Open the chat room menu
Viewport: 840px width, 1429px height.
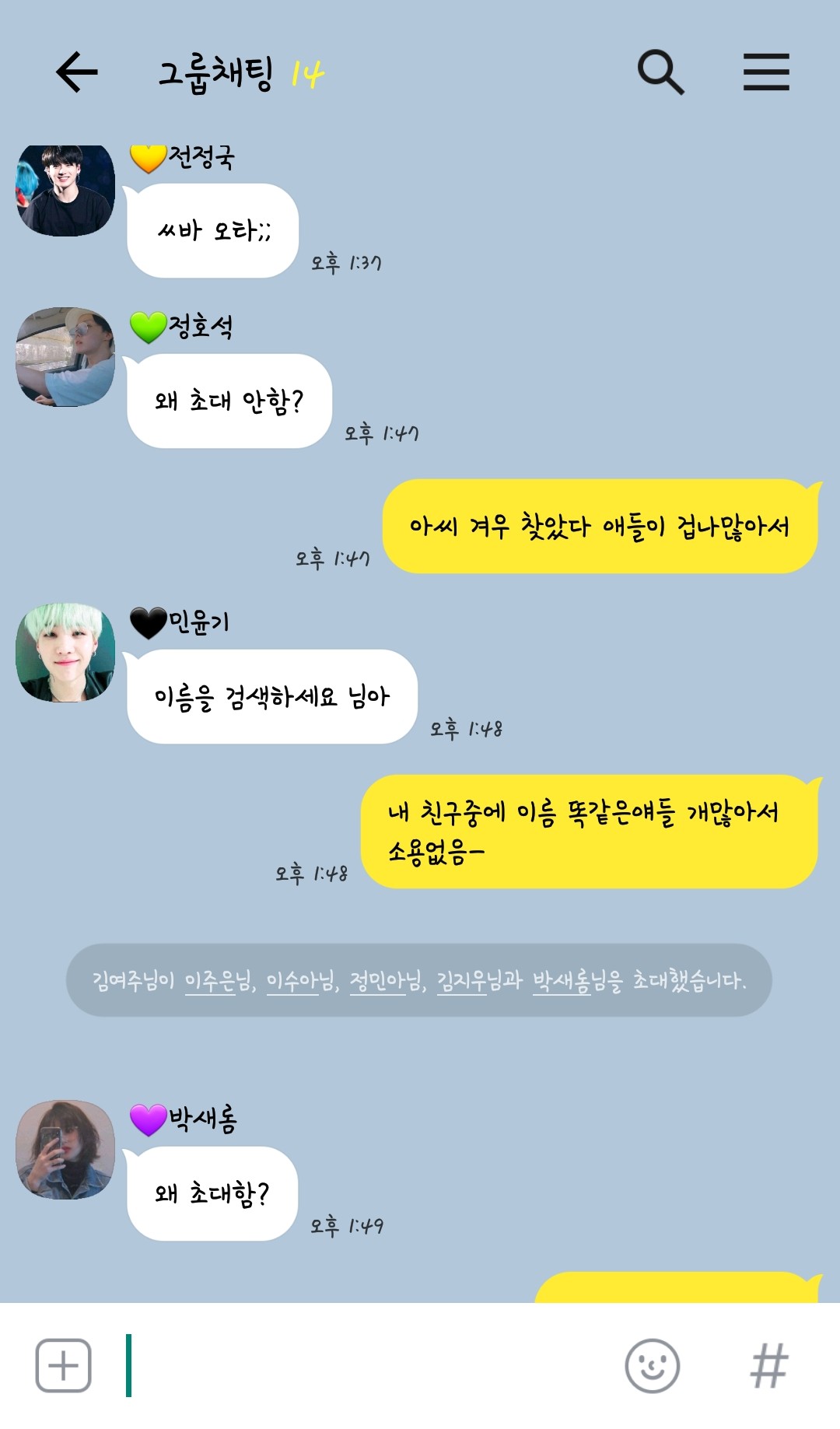click(766, 72)
